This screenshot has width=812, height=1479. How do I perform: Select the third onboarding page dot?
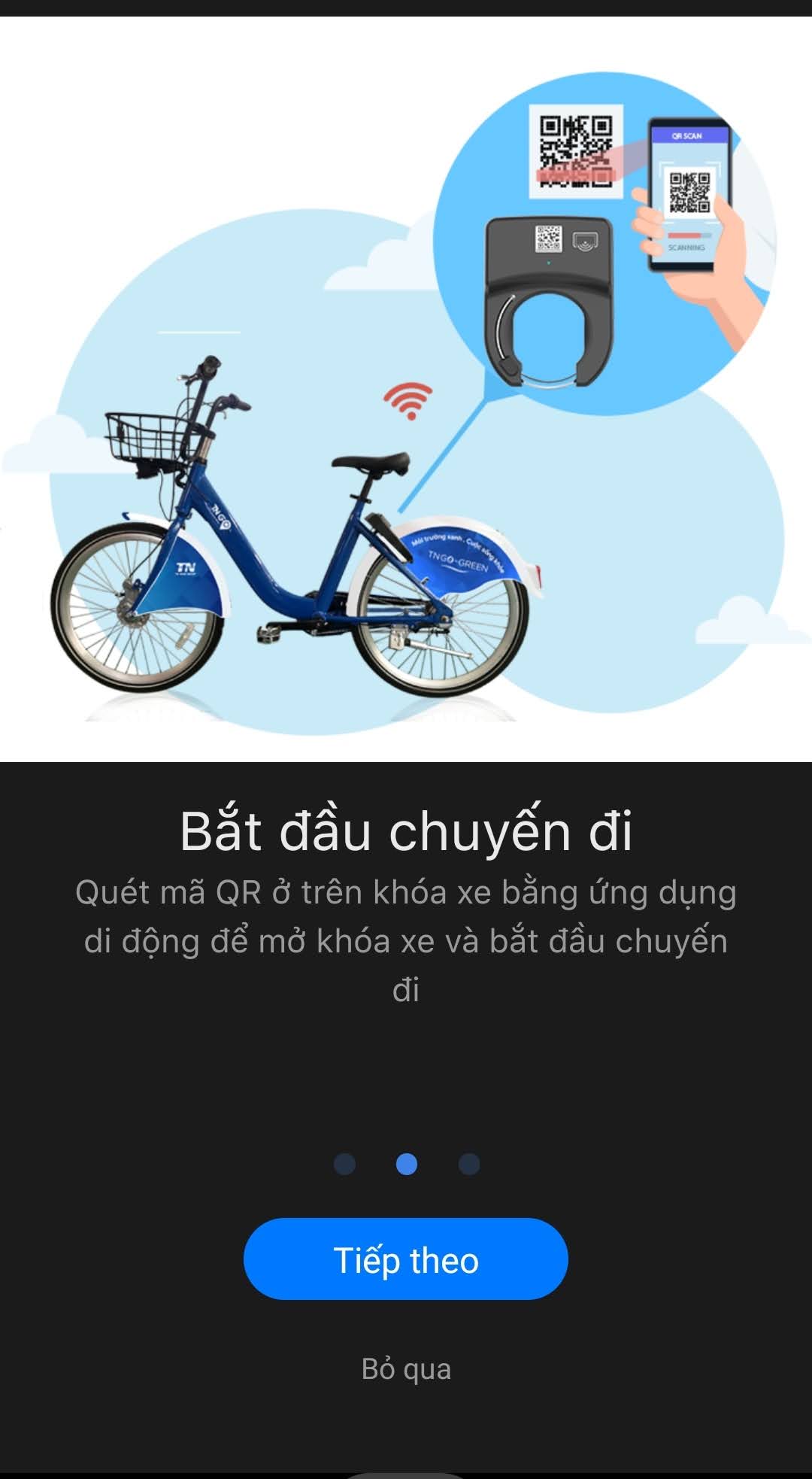468,1164
